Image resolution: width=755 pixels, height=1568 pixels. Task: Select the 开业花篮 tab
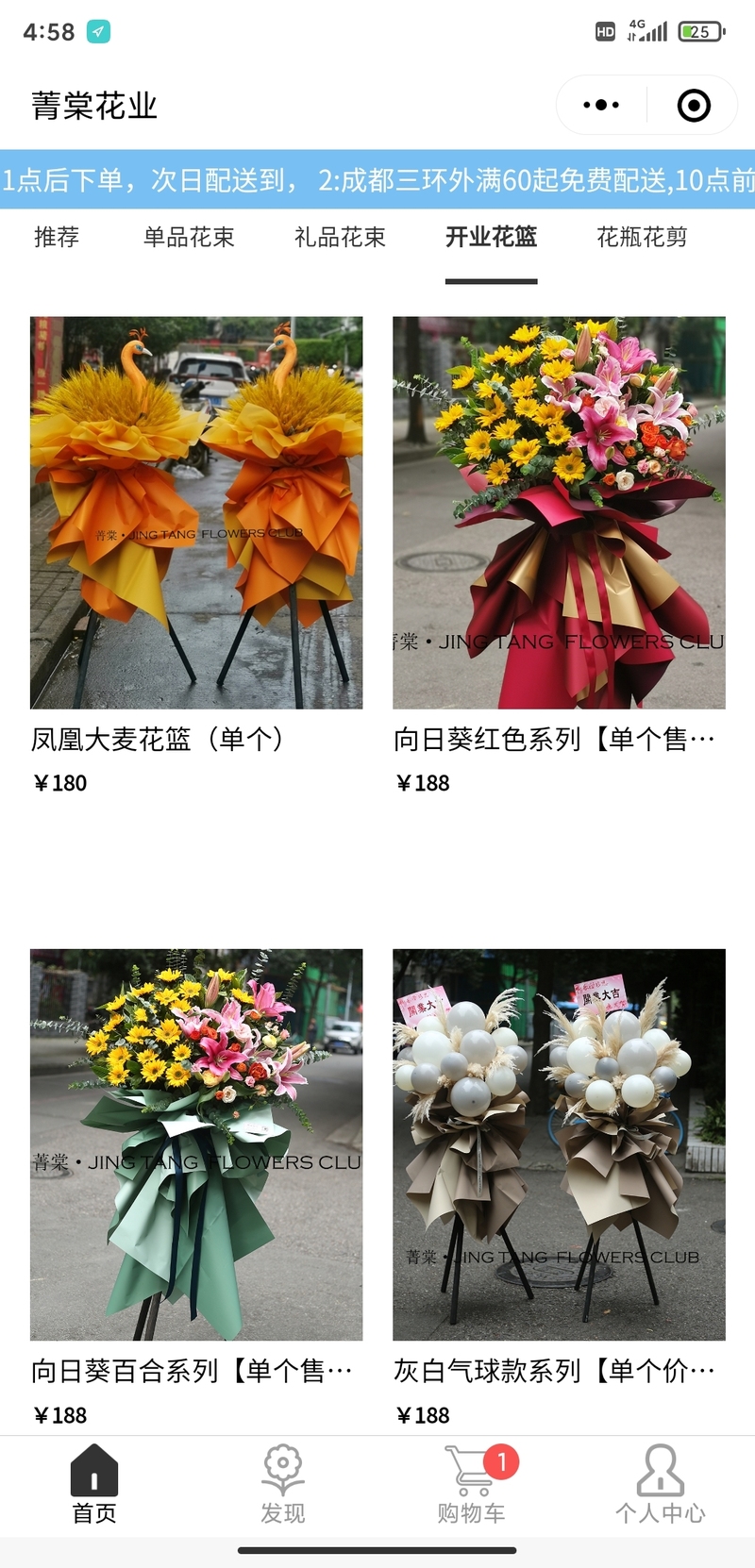pos(491,237)
